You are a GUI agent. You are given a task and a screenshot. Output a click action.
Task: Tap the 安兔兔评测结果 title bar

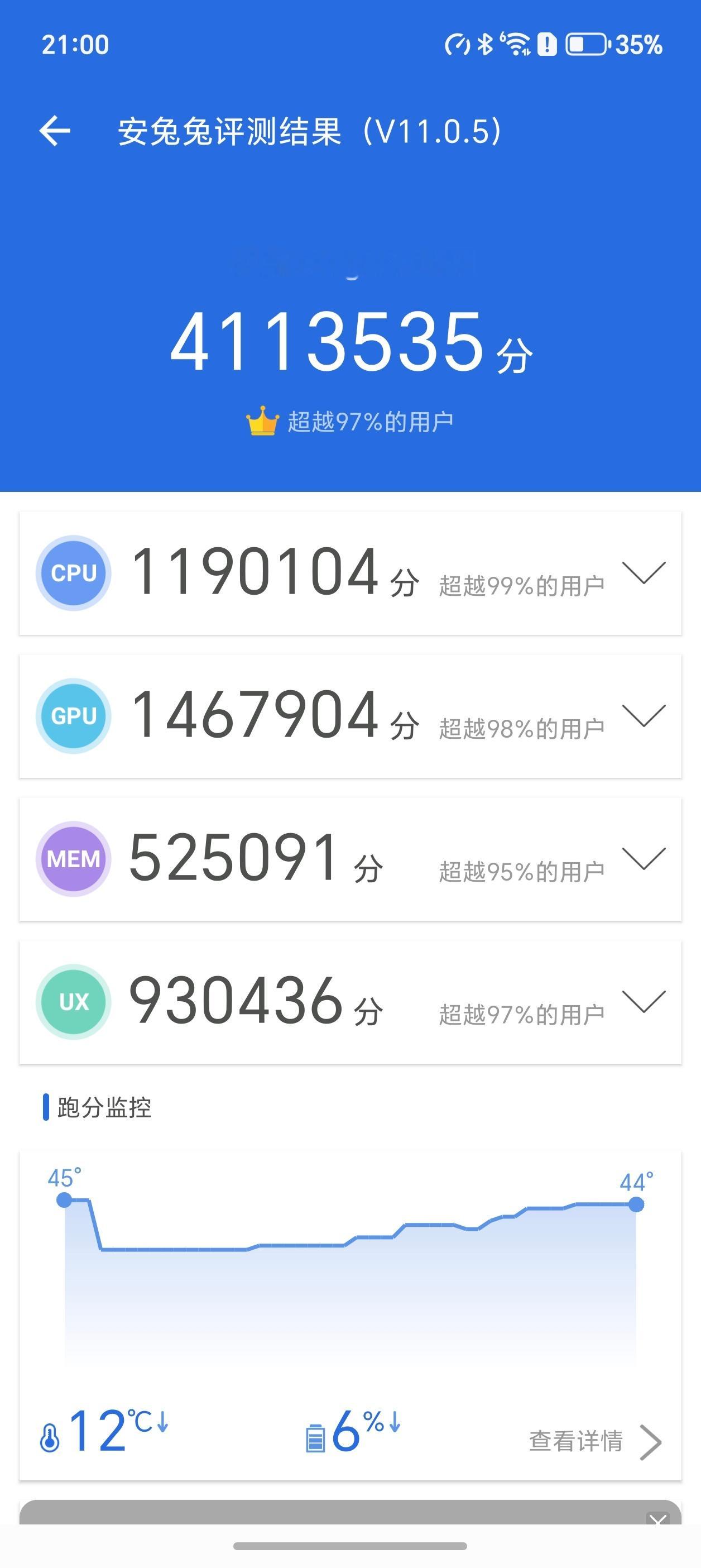310,130
